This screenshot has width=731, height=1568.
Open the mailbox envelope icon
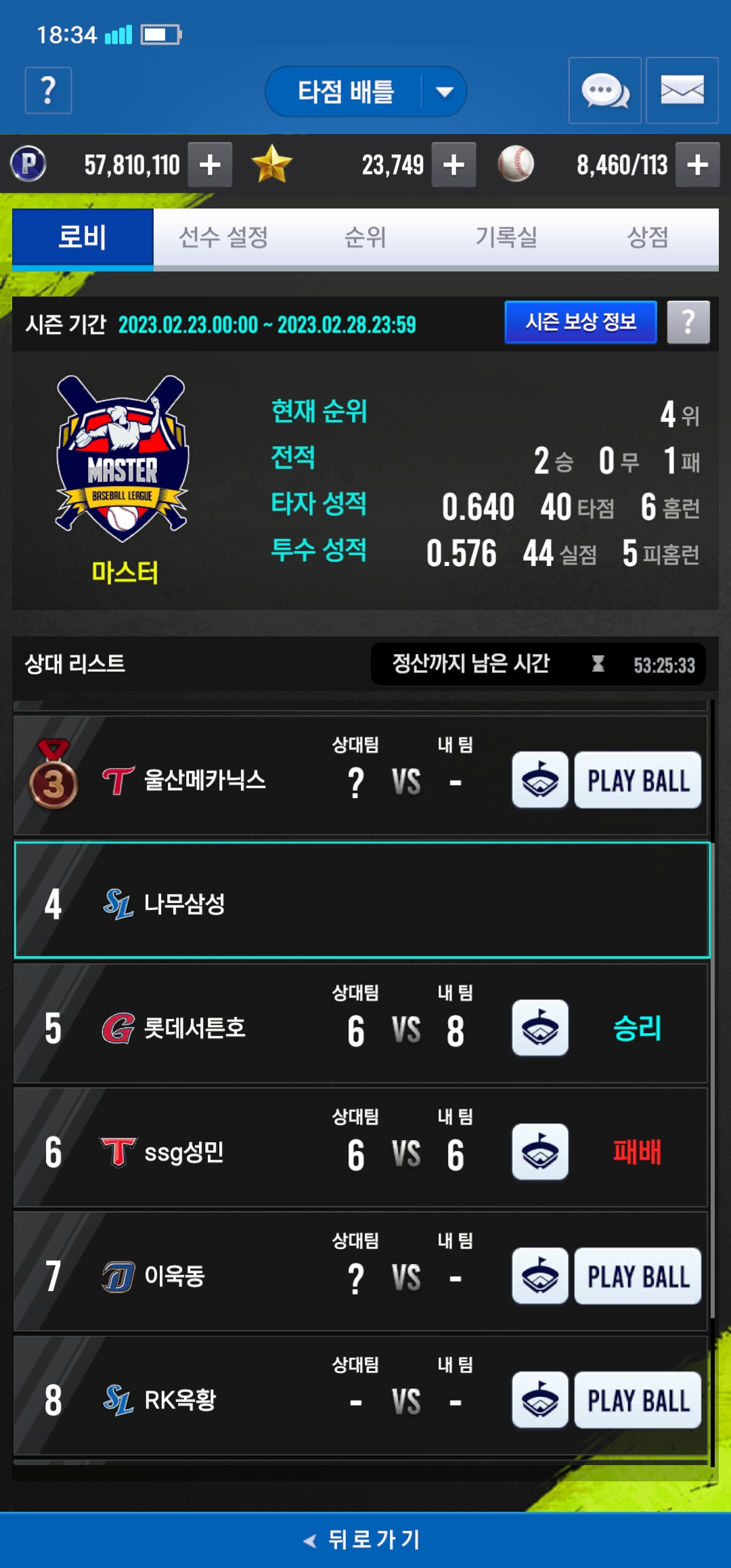(x=682, y=91)
